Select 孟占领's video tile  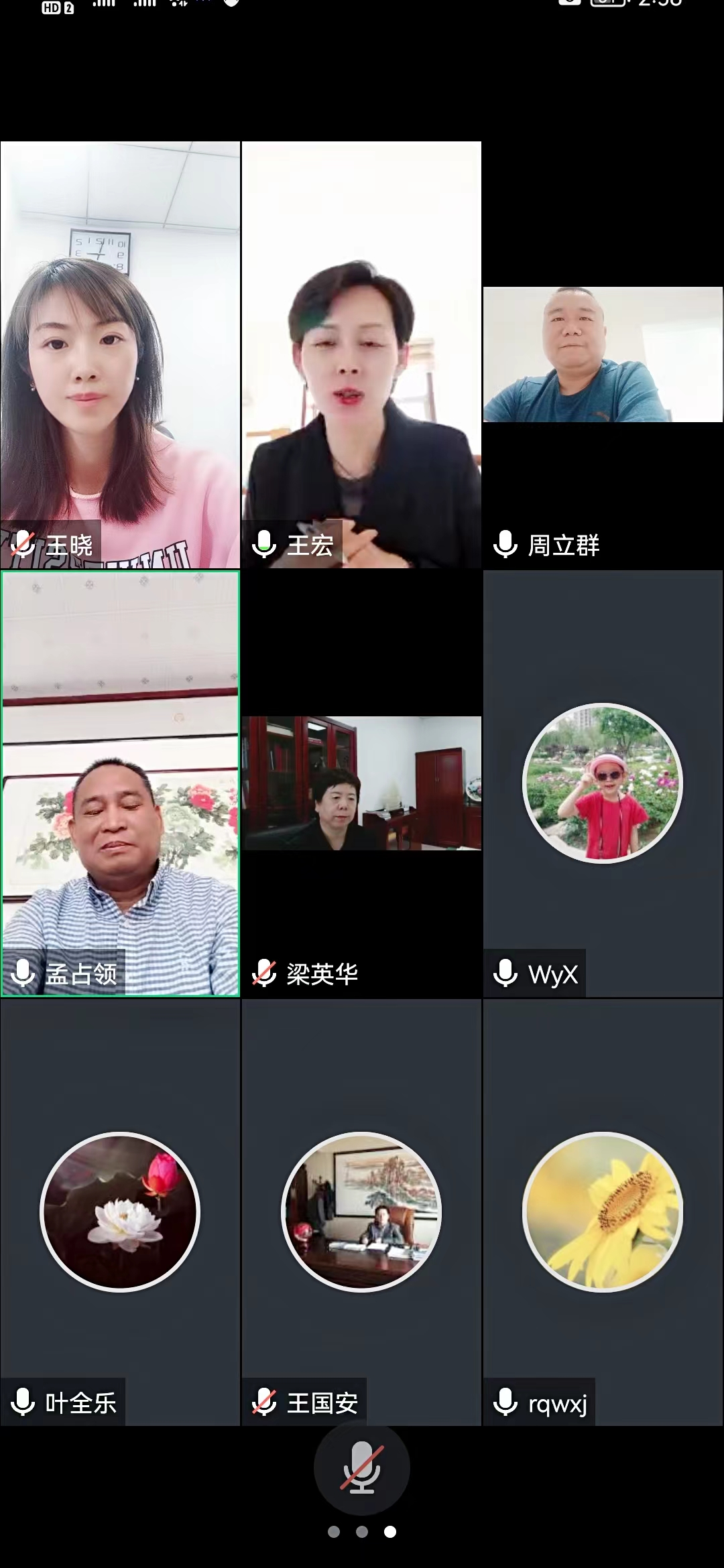(120, 784)
